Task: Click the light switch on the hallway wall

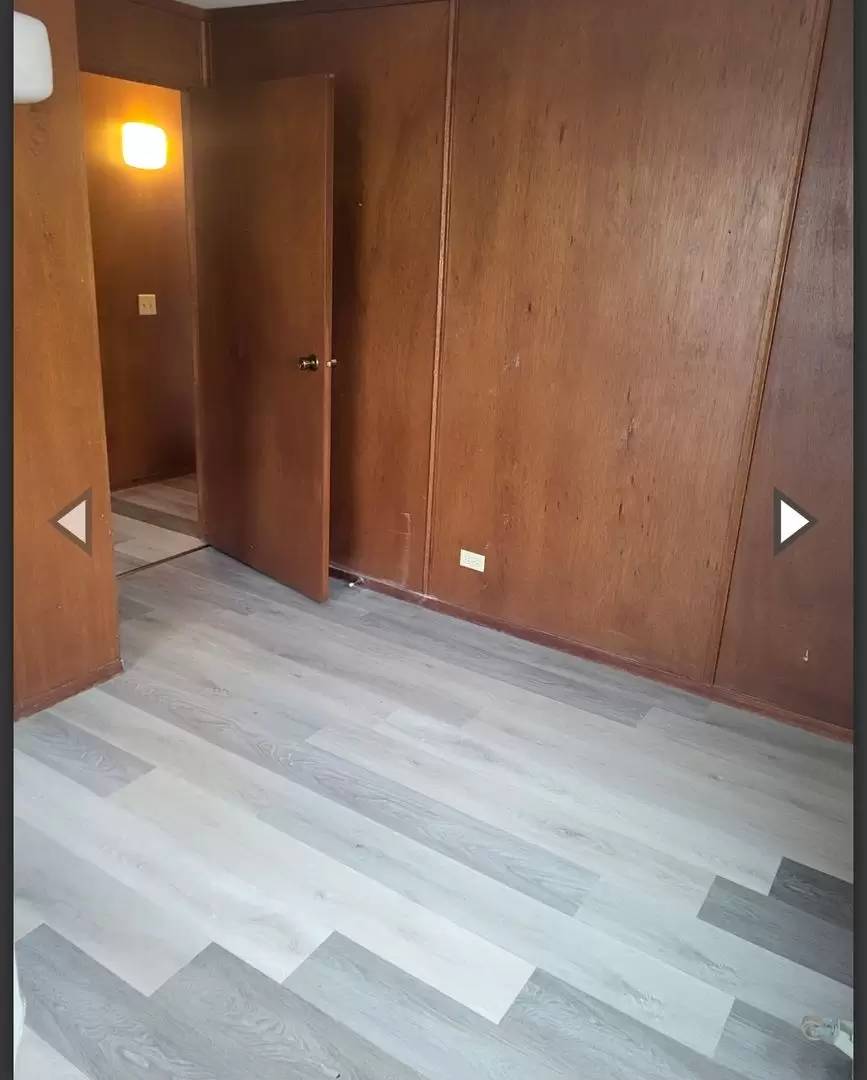Action: [146, 302]
